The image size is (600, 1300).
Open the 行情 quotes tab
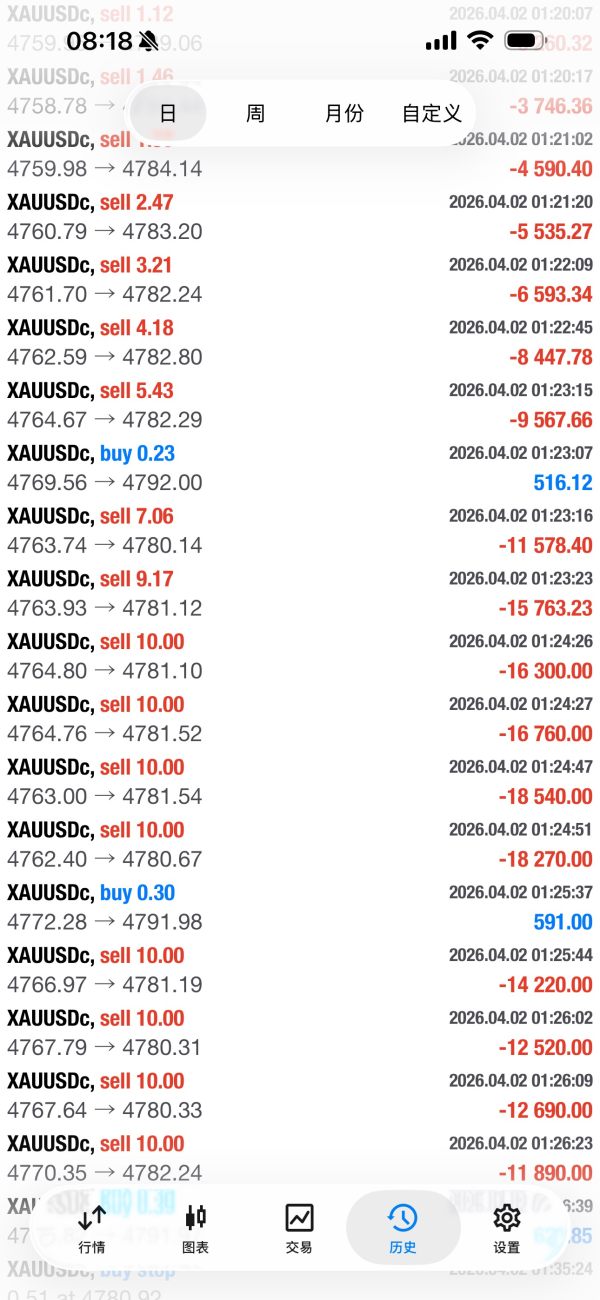tap(92, 1228)
